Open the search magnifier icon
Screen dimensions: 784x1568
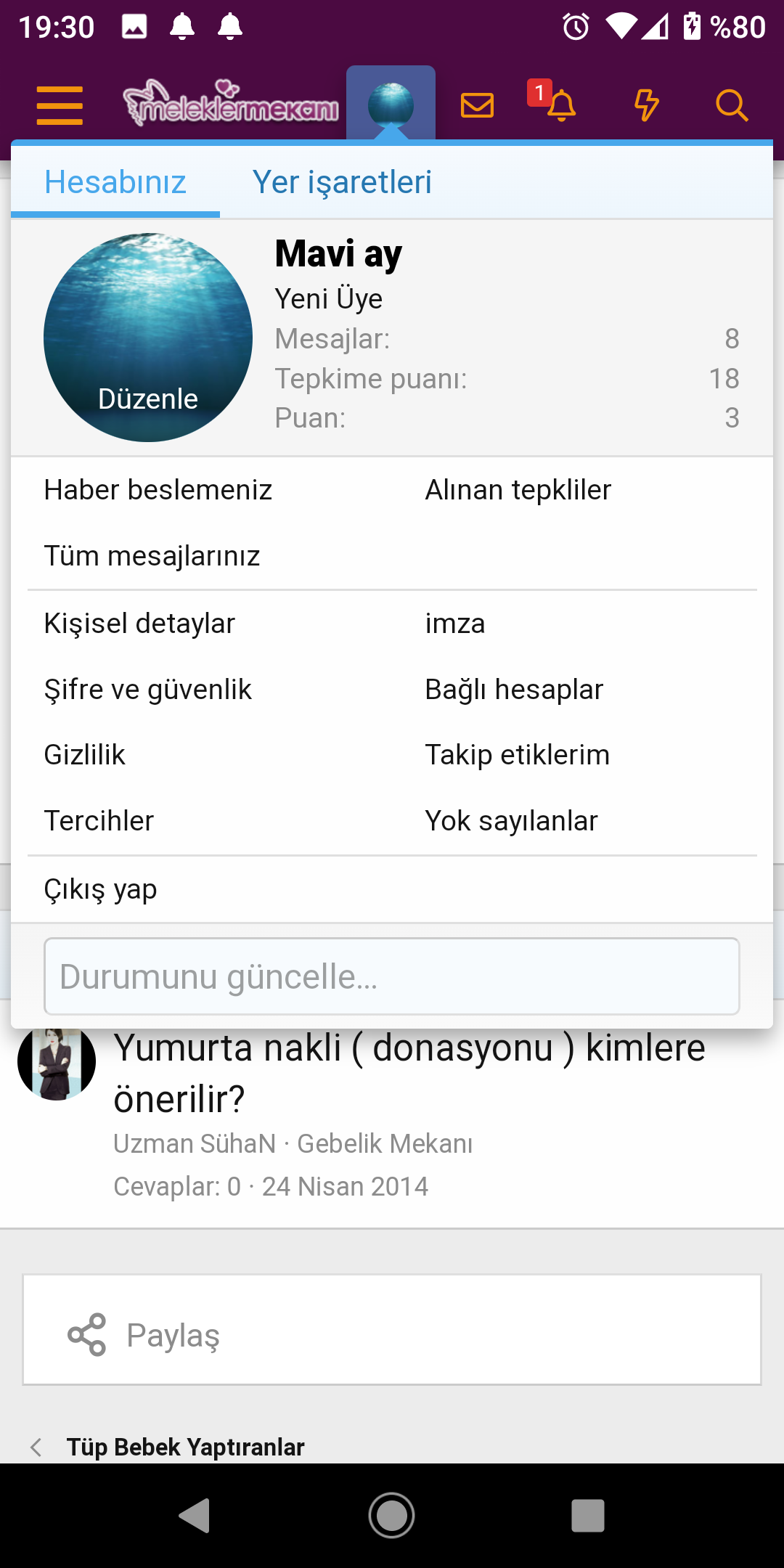click(x=731, y=105)
